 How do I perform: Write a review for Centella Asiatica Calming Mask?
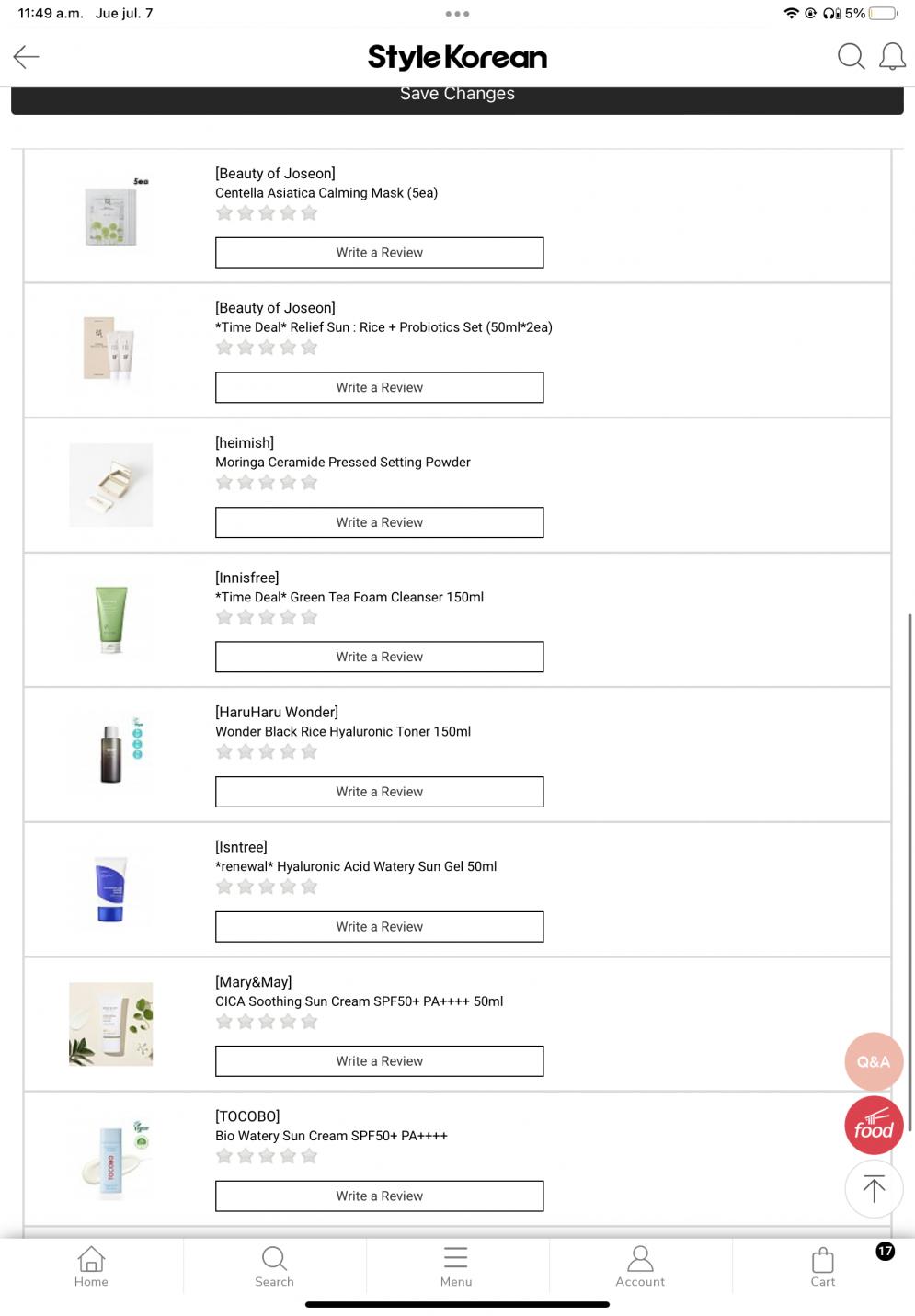tap(379, 253)
